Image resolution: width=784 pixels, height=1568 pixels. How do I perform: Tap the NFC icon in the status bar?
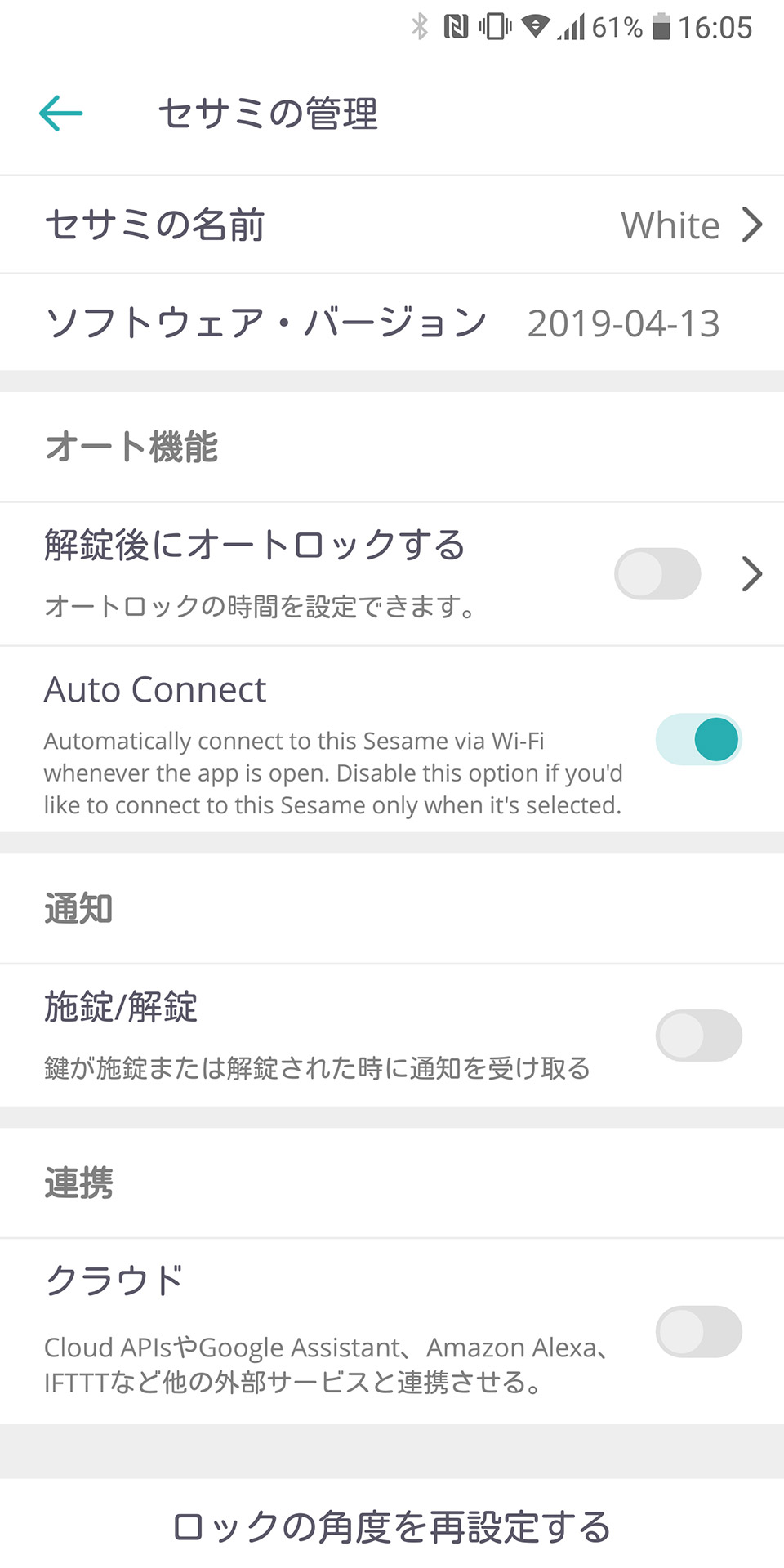[x=455, y=26]
